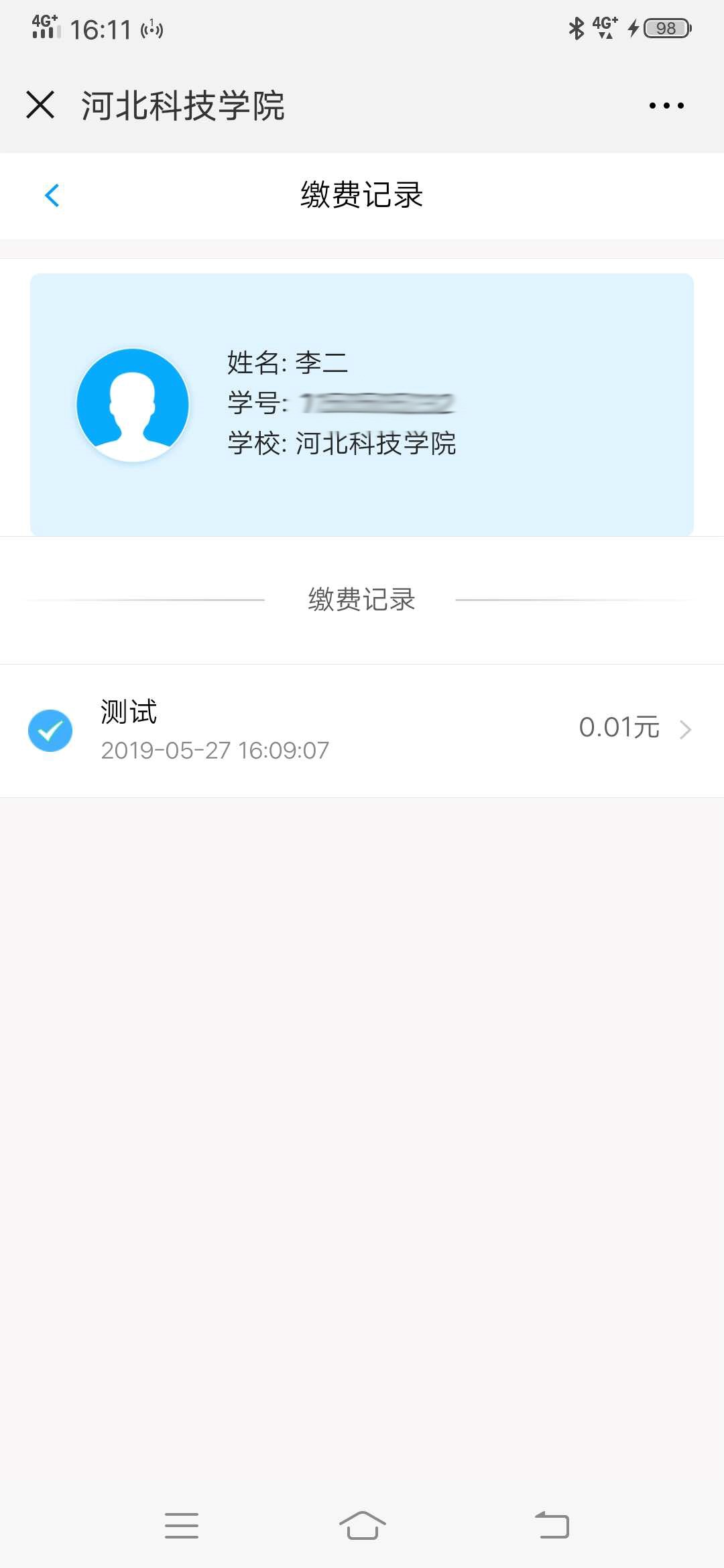This screenshot has height=1568, width=724.
Task: Open the system recent apps menu
Action: tap(182, 1526)
